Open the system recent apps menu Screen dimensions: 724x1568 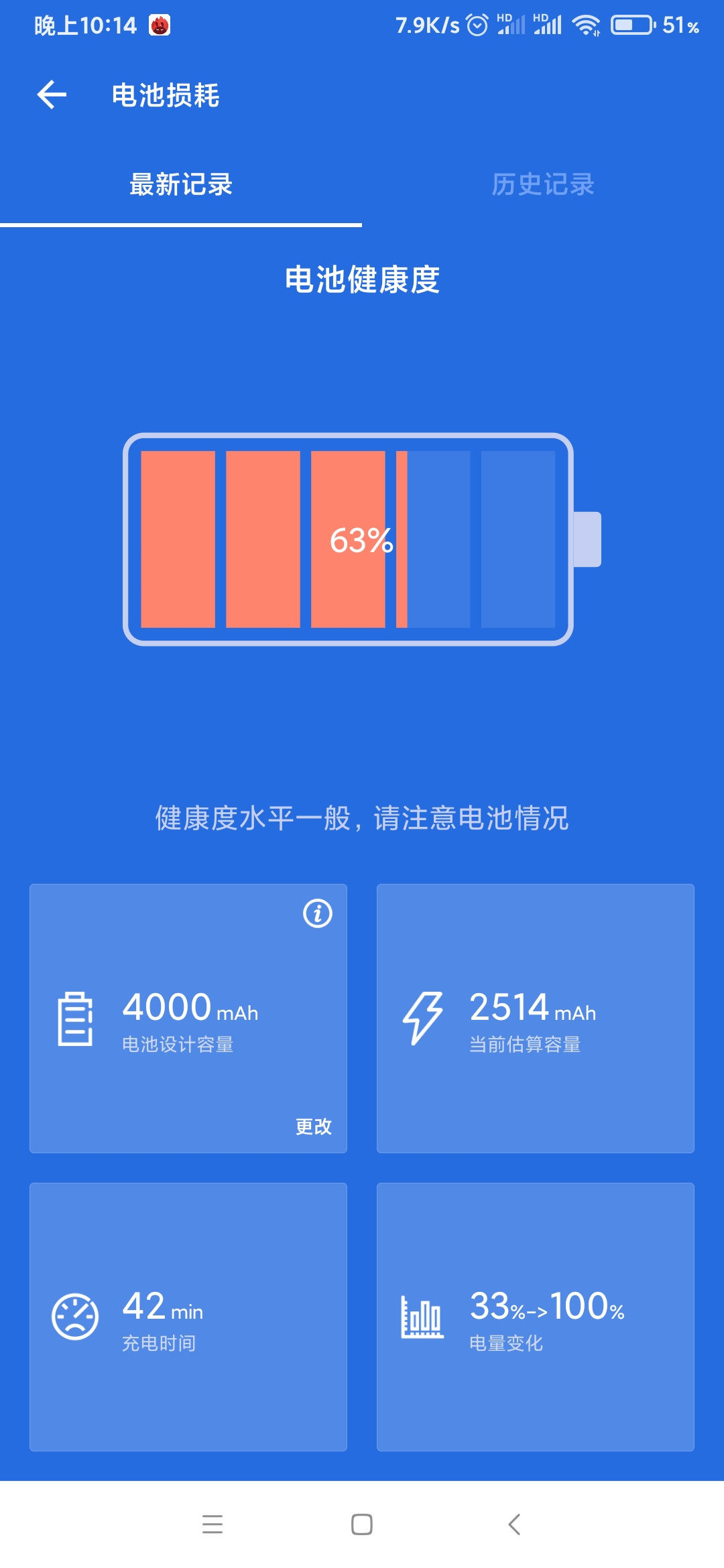[213, 1524]
